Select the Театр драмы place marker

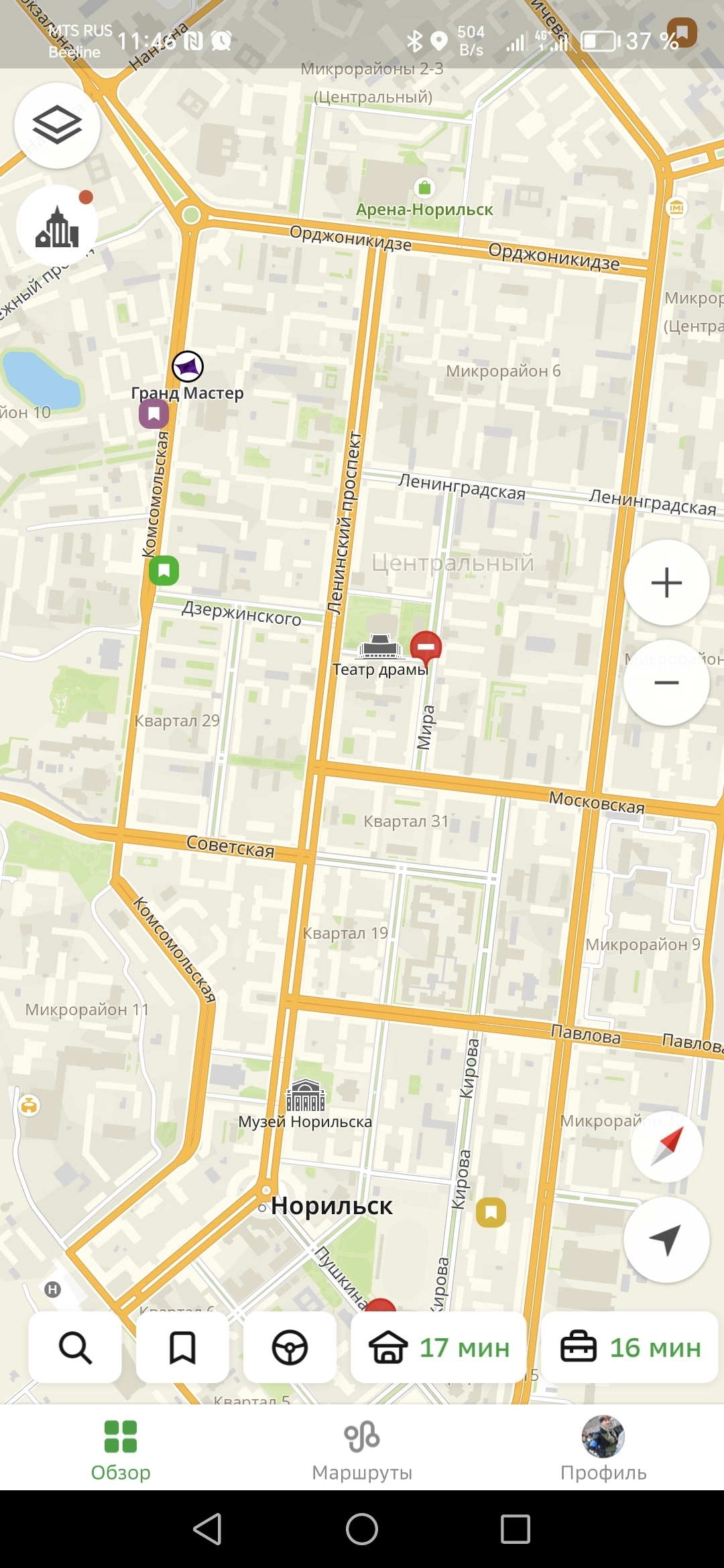pos(379,649)
